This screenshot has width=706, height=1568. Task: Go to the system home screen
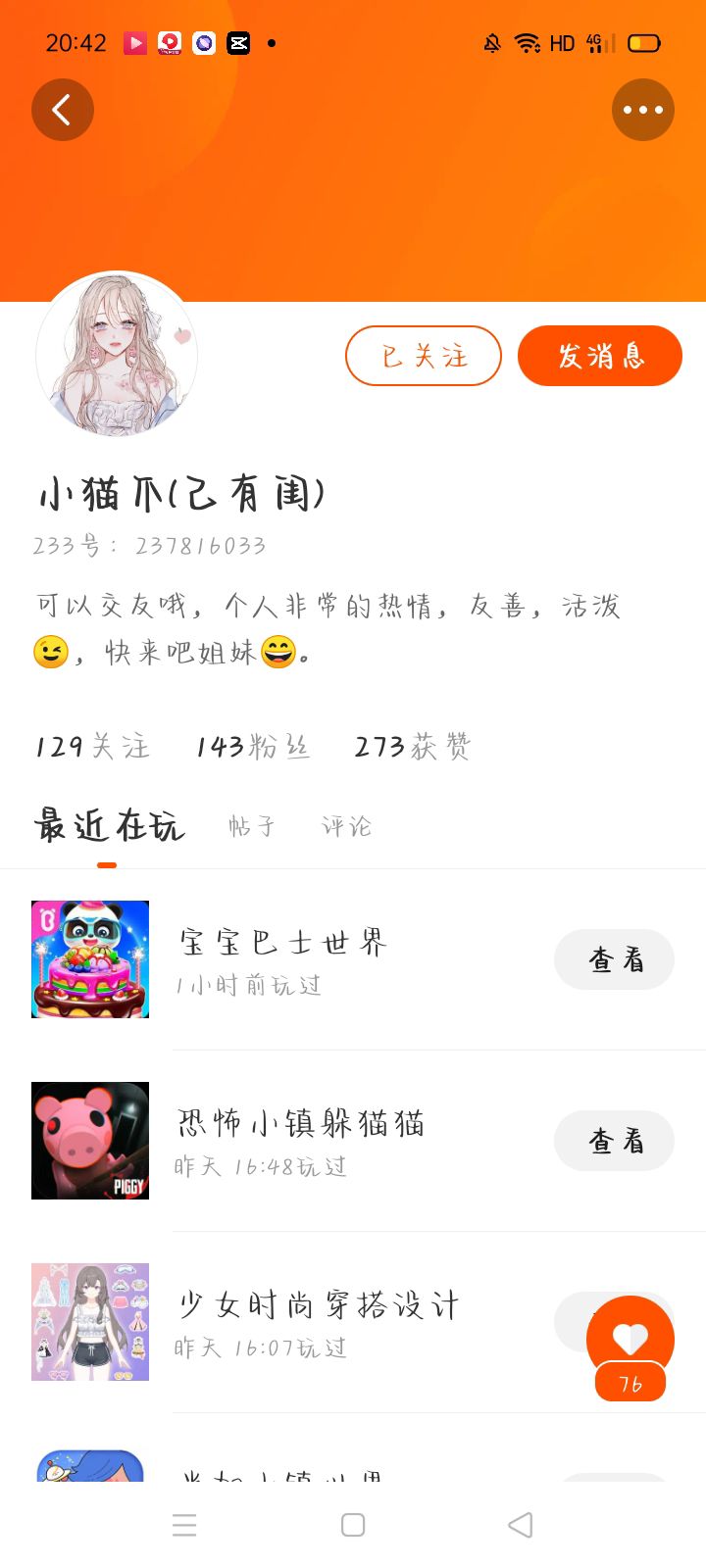pos(353,1525)
